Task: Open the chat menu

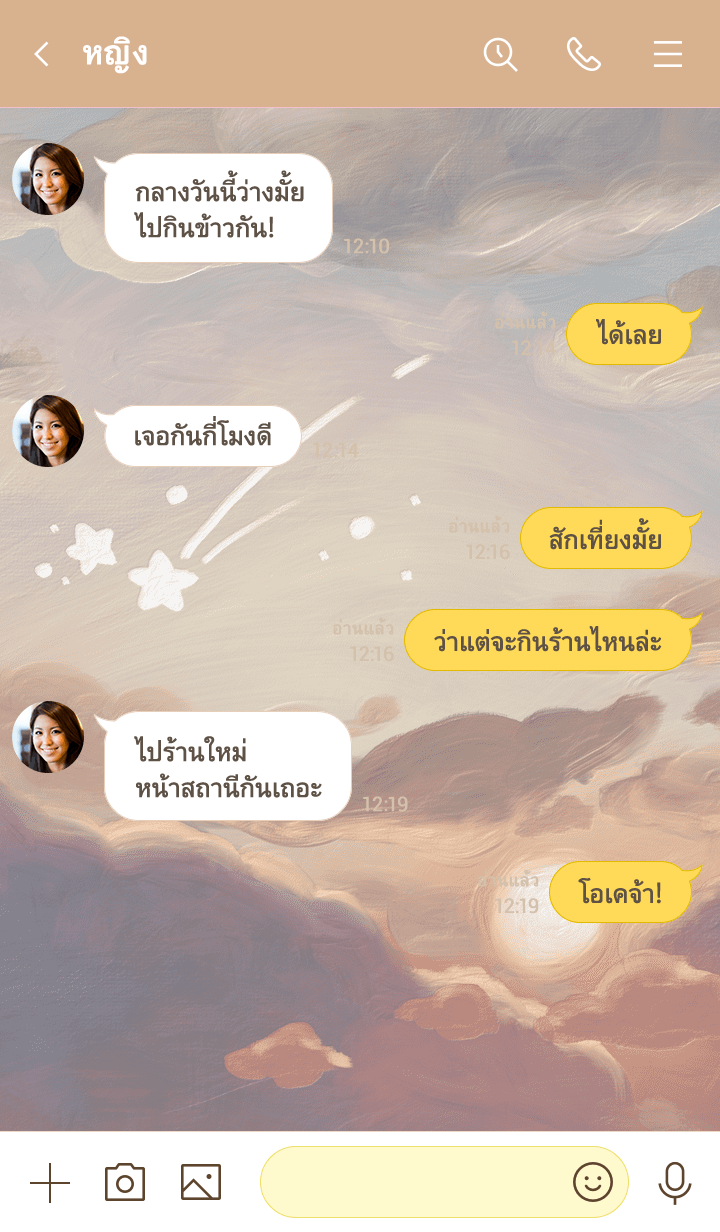Action: click(x=668, y=54)
